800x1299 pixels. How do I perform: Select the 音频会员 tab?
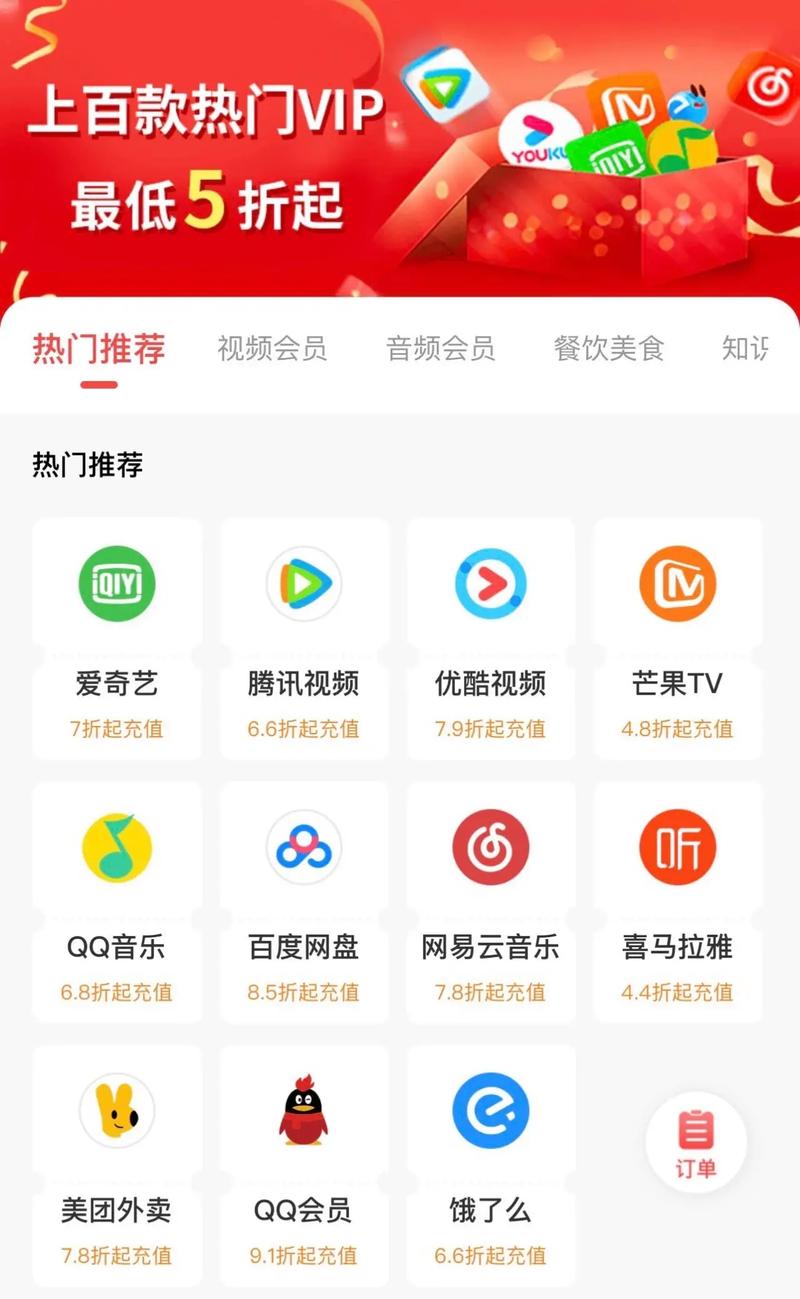[440, 349]
